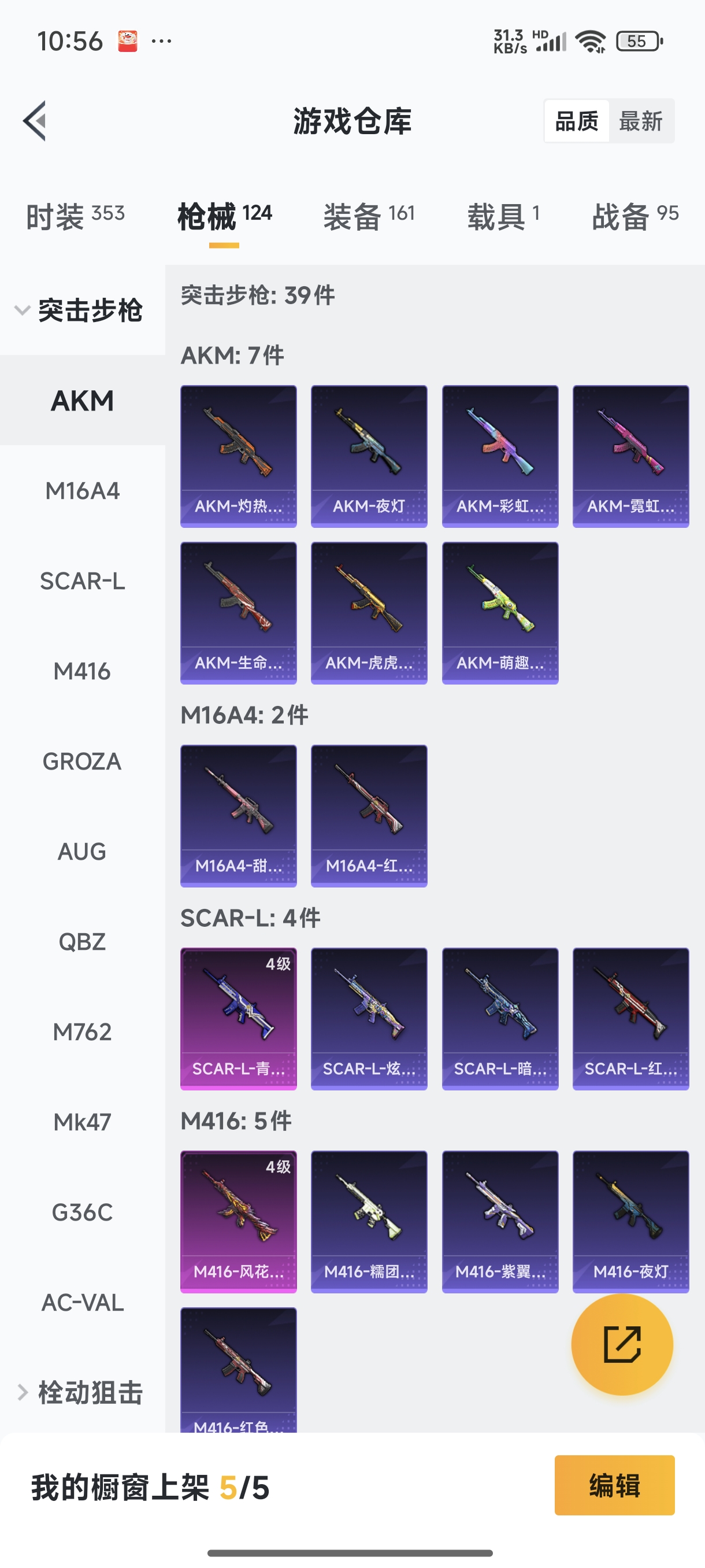Screen dimensions: 705x1568
Task: Jump to GROZA in the sidebar
Action: click(x=82, y=761)
